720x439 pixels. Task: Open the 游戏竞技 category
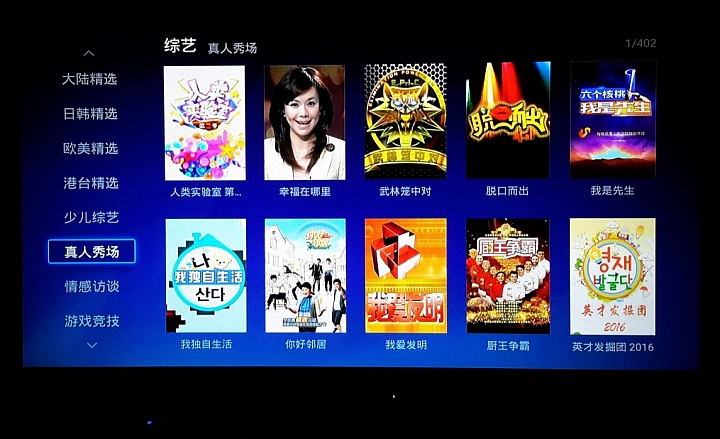[91, 321]
